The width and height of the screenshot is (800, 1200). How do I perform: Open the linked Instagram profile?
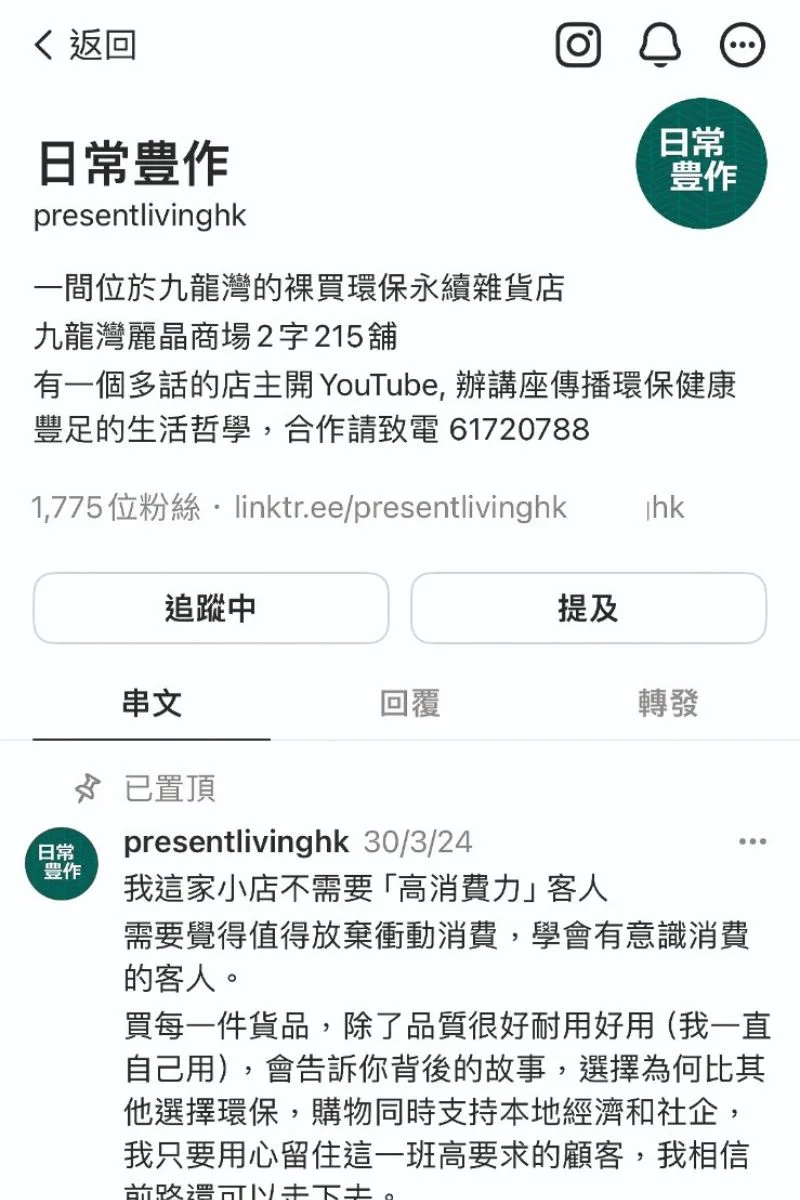tap(578, 45)
